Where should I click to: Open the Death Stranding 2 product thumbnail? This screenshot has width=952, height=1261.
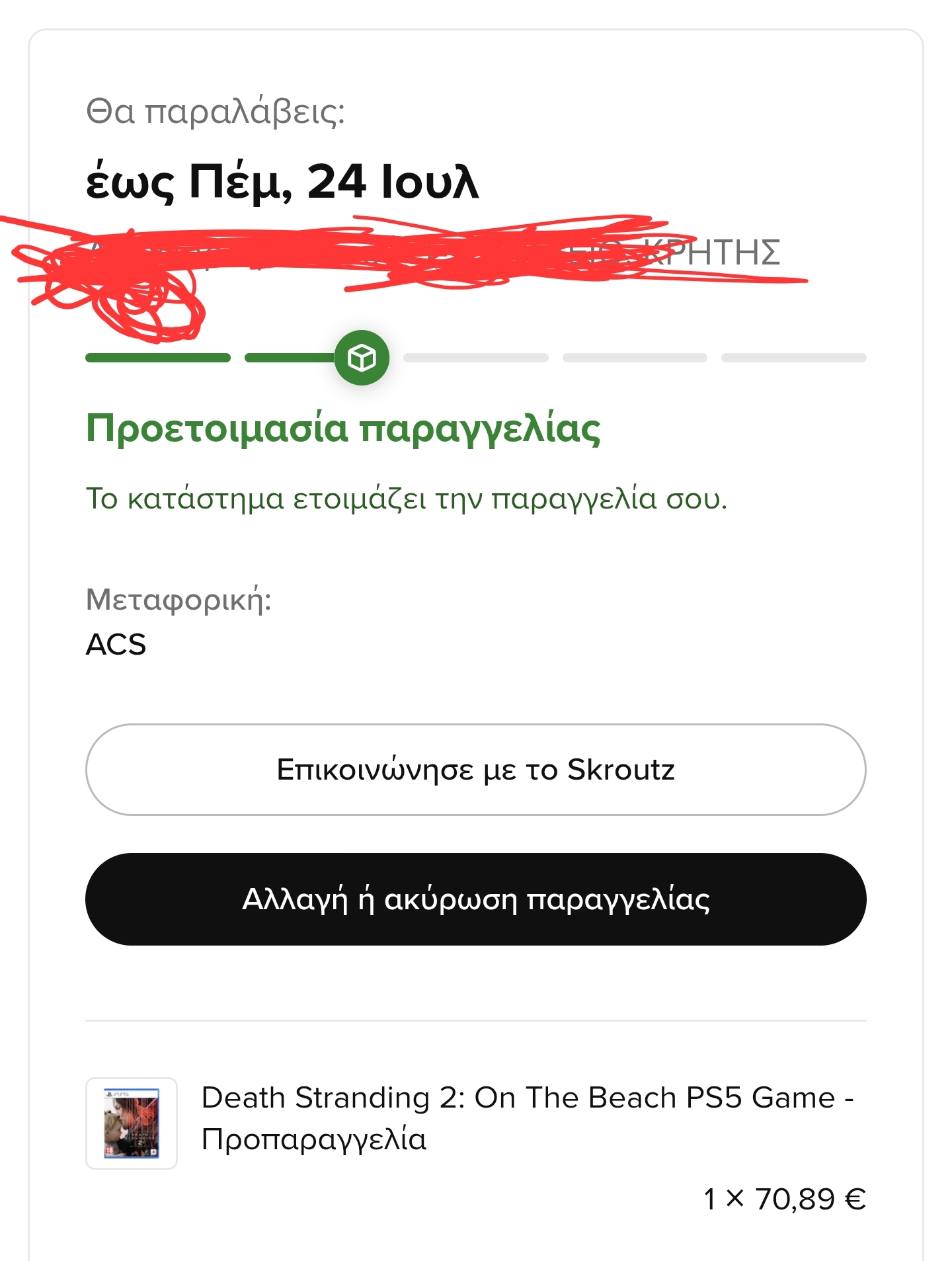click(x=132, y=1123)
